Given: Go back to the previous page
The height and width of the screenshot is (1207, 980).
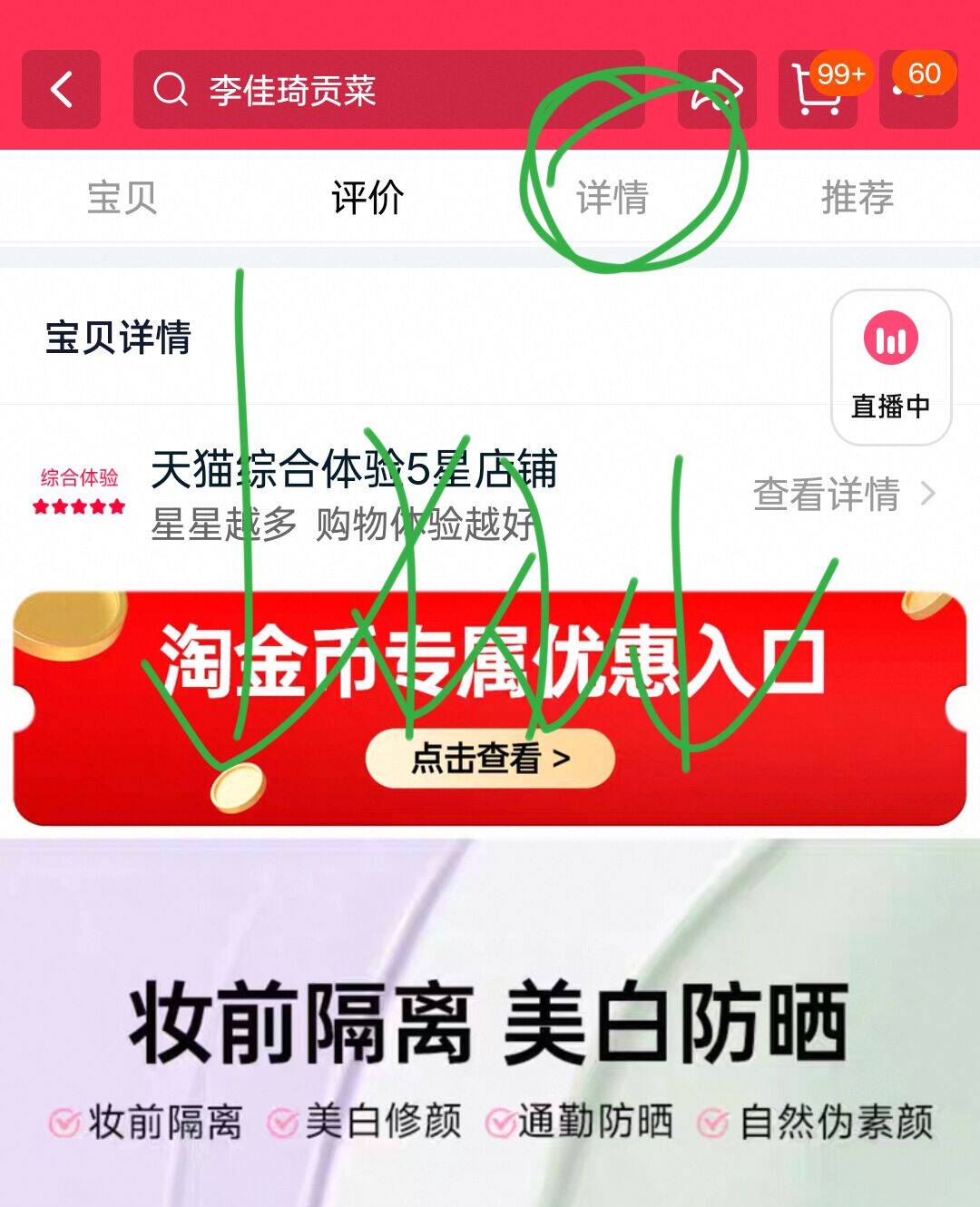Looking at the screenshot, I should (x=61, y=90).
